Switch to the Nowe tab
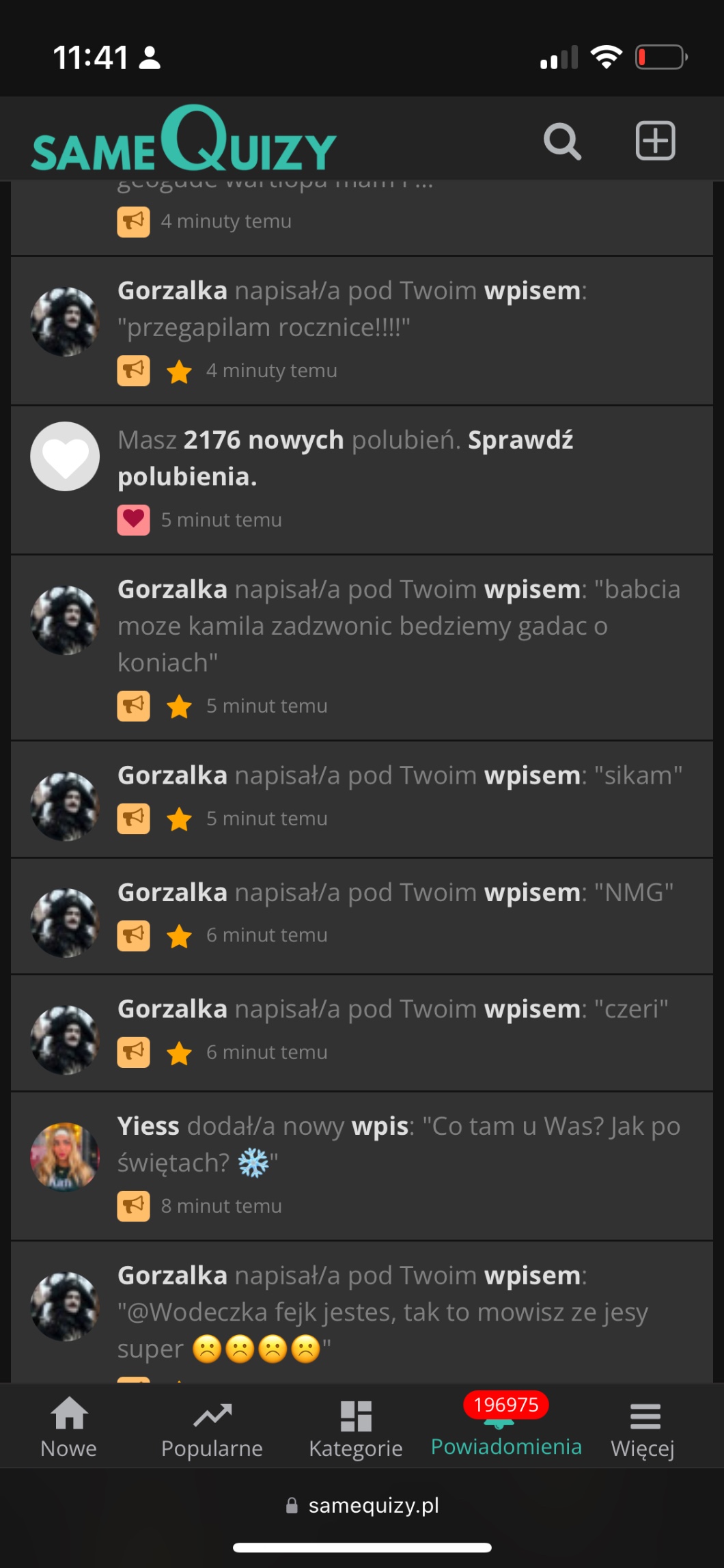724x1568 pixels. pyautogui.click(x=69, y=1427)
